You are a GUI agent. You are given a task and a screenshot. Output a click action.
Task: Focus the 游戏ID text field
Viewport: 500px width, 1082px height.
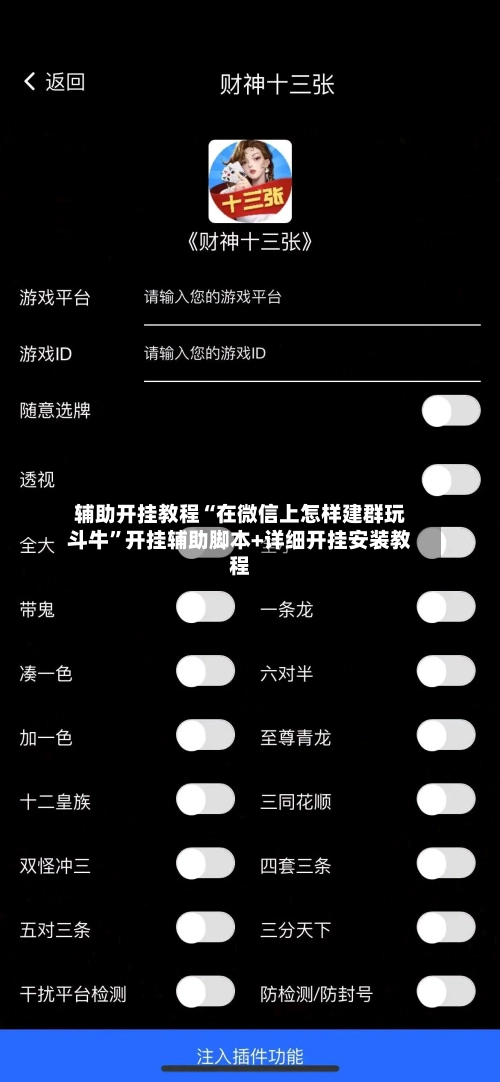(x=312, y=354)
